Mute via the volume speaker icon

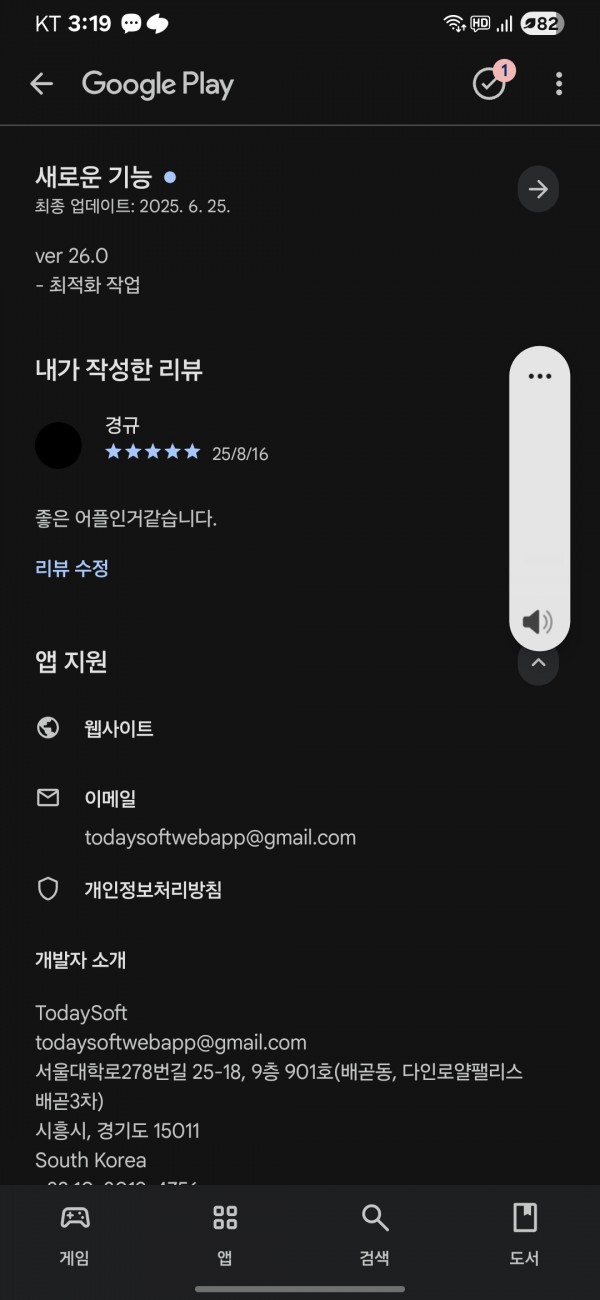click(538, 622)
